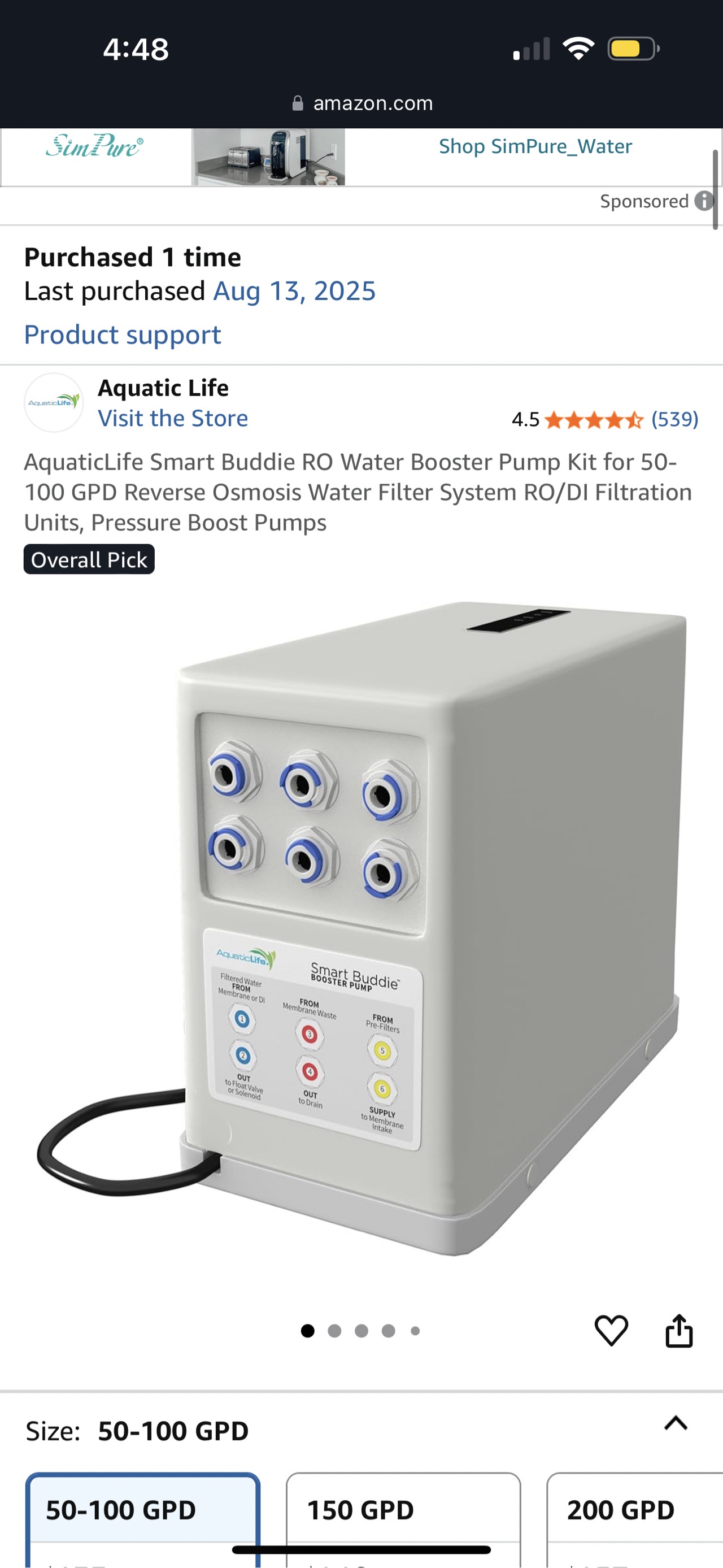723x1568 pixels.
Task: Open the SimPure kitchen ad image
Action: (268, 157)
